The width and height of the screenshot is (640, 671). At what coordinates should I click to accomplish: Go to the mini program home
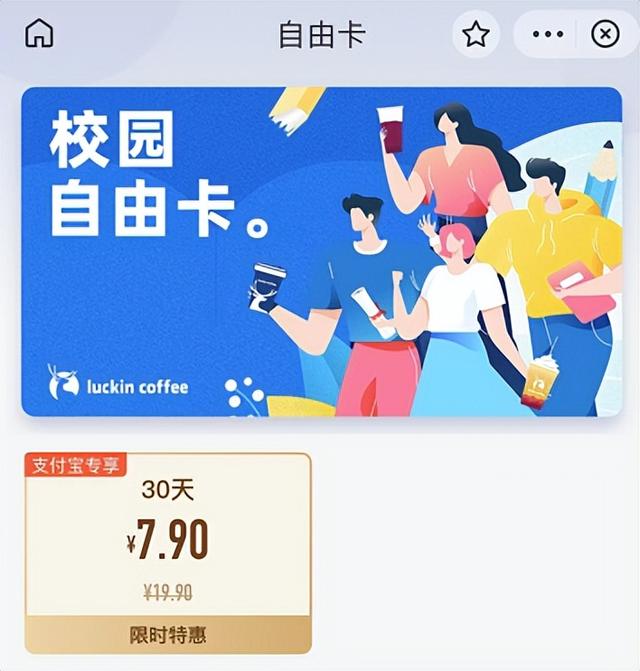pos(38,34)
